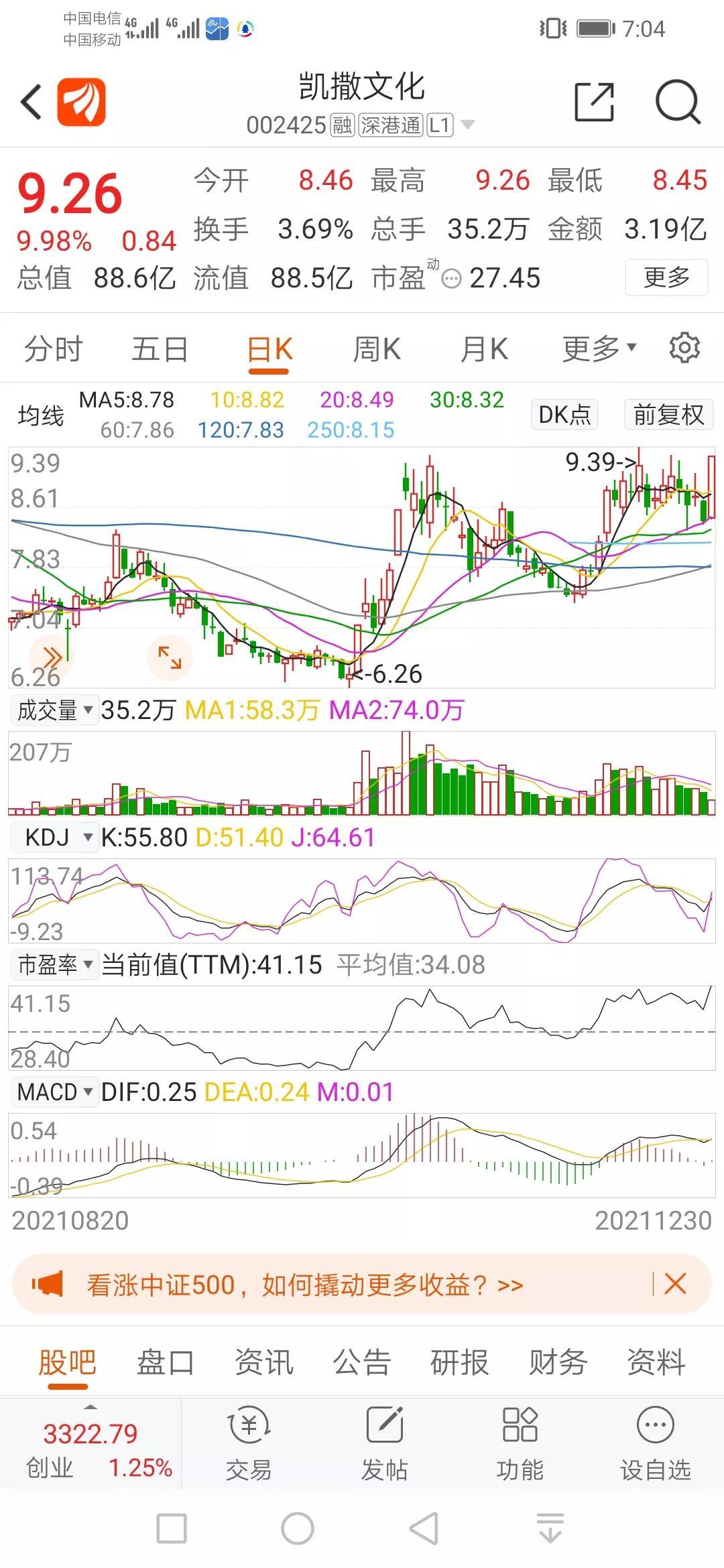
Task: Open the search magnifier icon
Action: [678, 103]
